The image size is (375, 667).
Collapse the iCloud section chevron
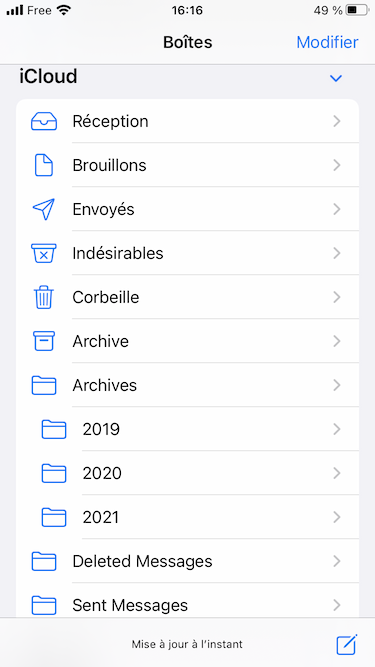tap(336, 78)
